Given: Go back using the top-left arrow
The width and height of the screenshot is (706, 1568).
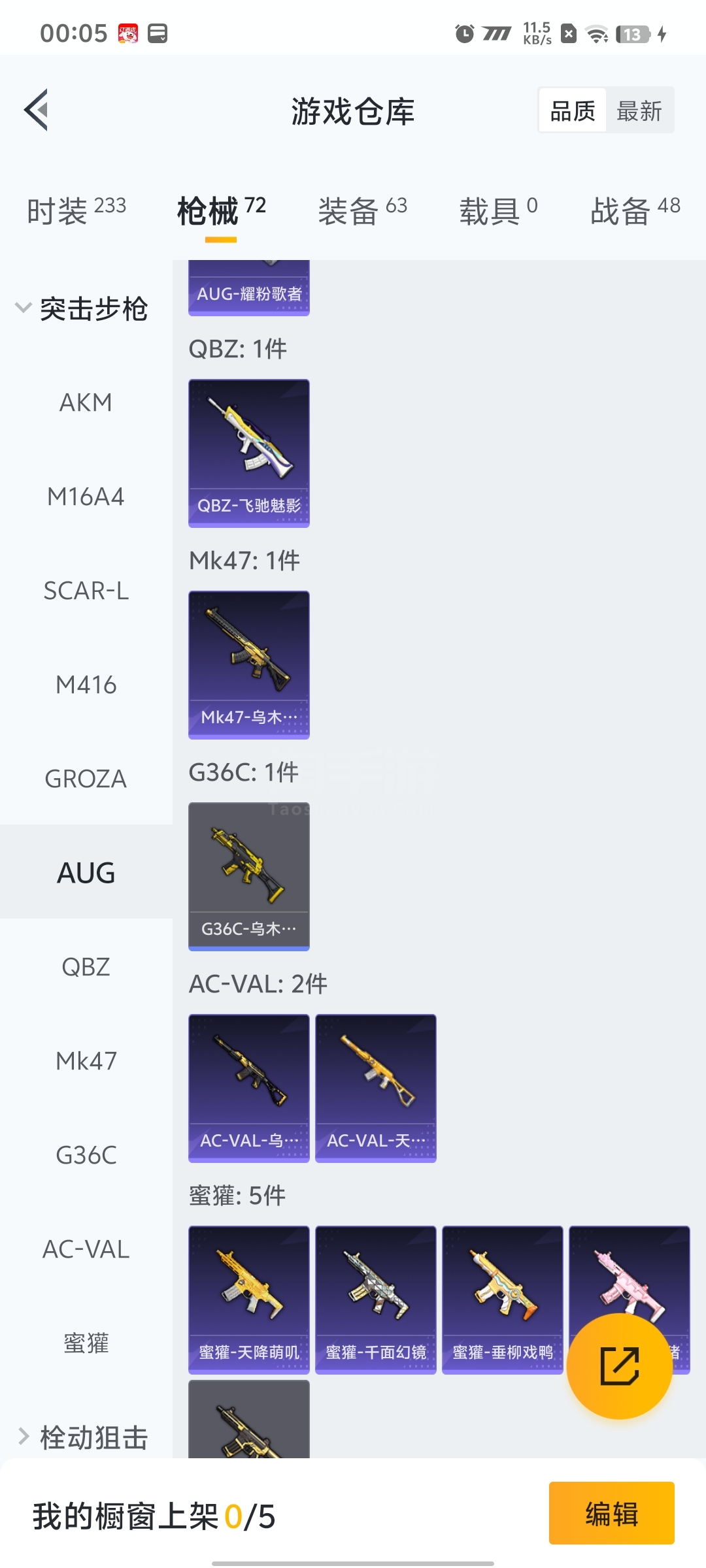Looking at the screenshot, I should [x=37, y=110].
